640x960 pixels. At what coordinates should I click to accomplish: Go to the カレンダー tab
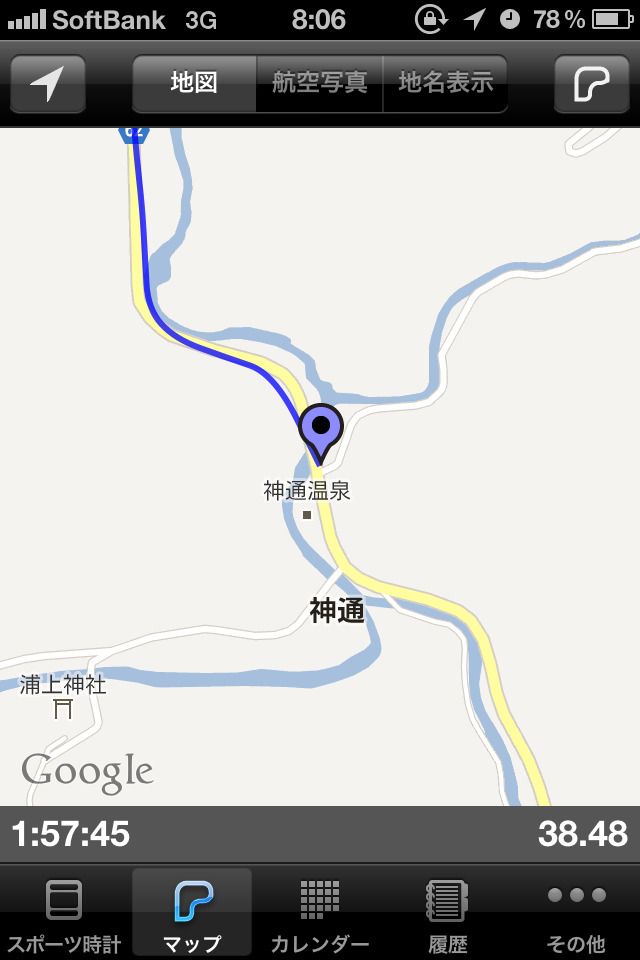tap(320, 914)
